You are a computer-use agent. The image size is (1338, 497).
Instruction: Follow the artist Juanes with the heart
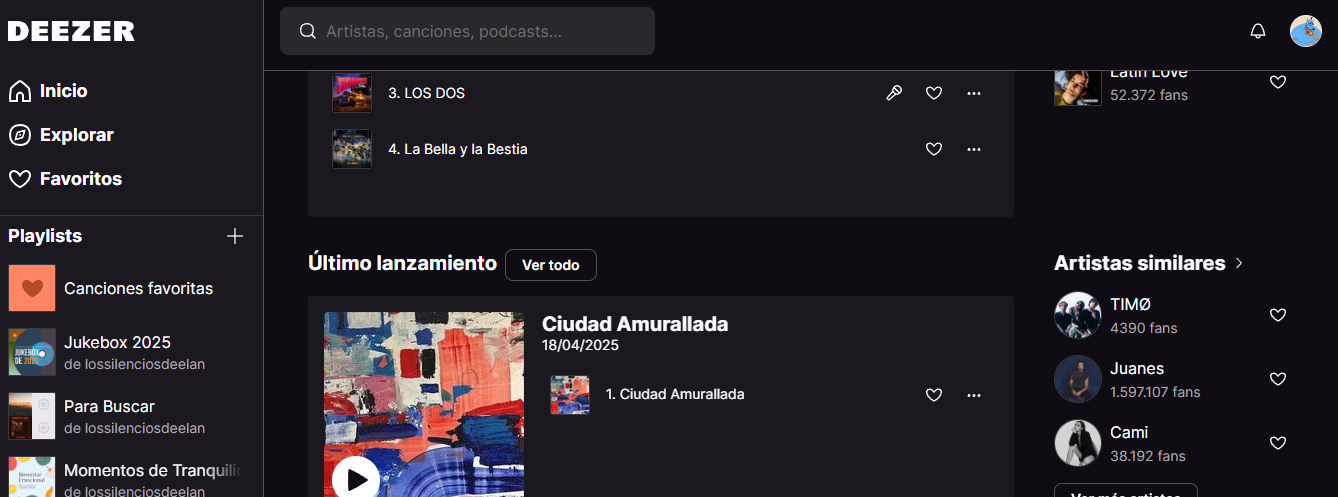pyautogui.click(x=1277, y=379)
